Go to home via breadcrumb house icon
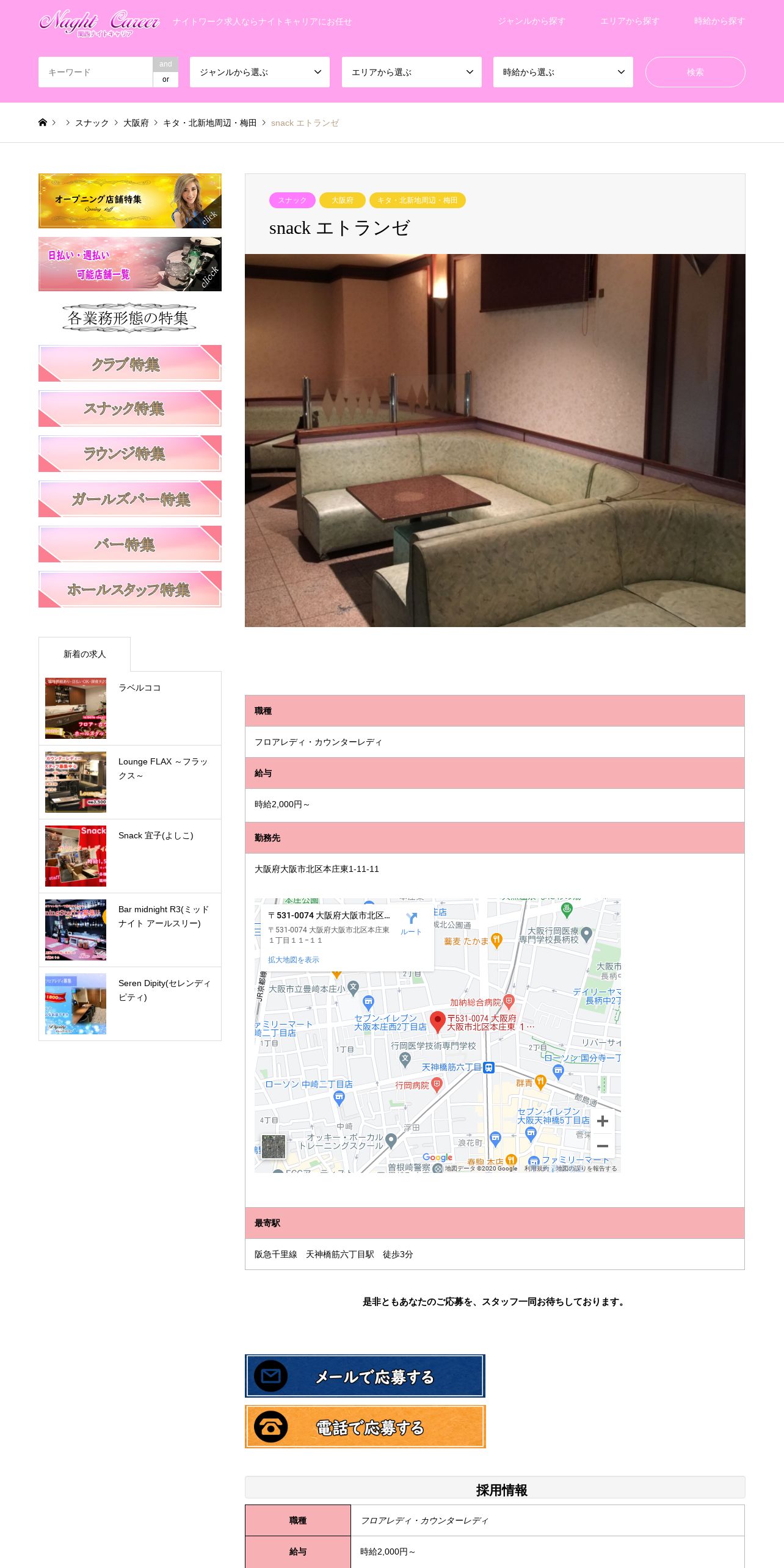The image size is (784, 1568). click(43, 123)
